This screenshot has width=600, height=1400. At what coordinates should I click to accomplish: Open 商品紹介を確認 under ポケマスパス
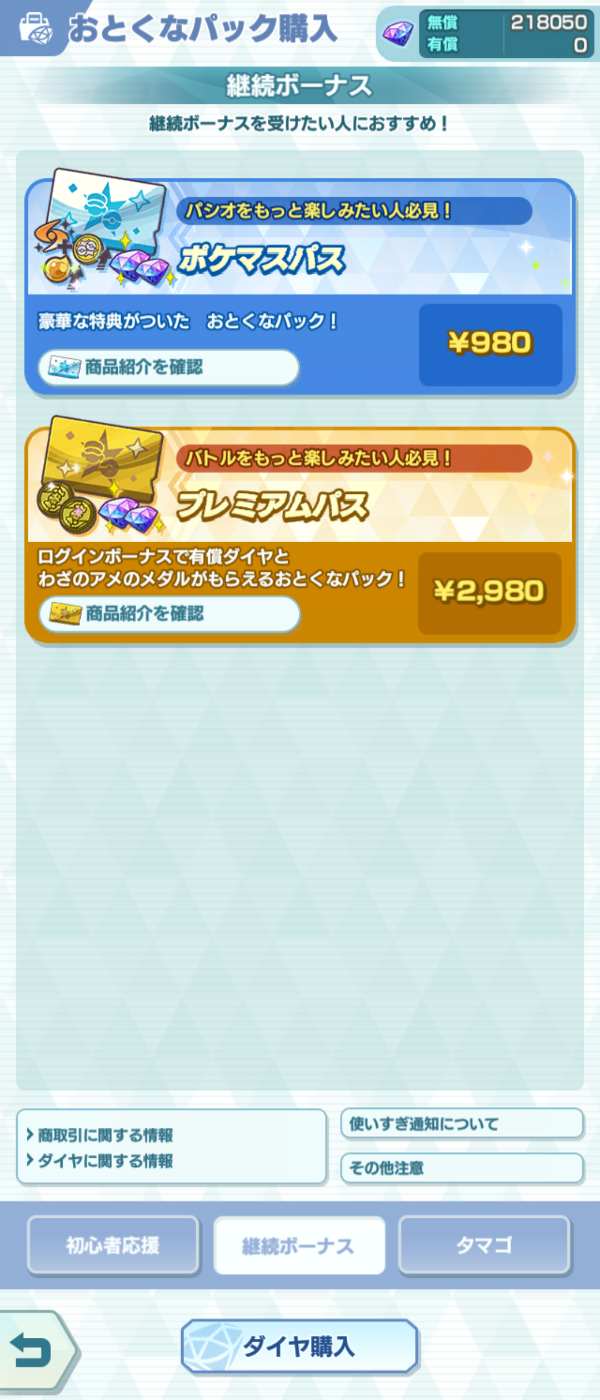(168, 367)
